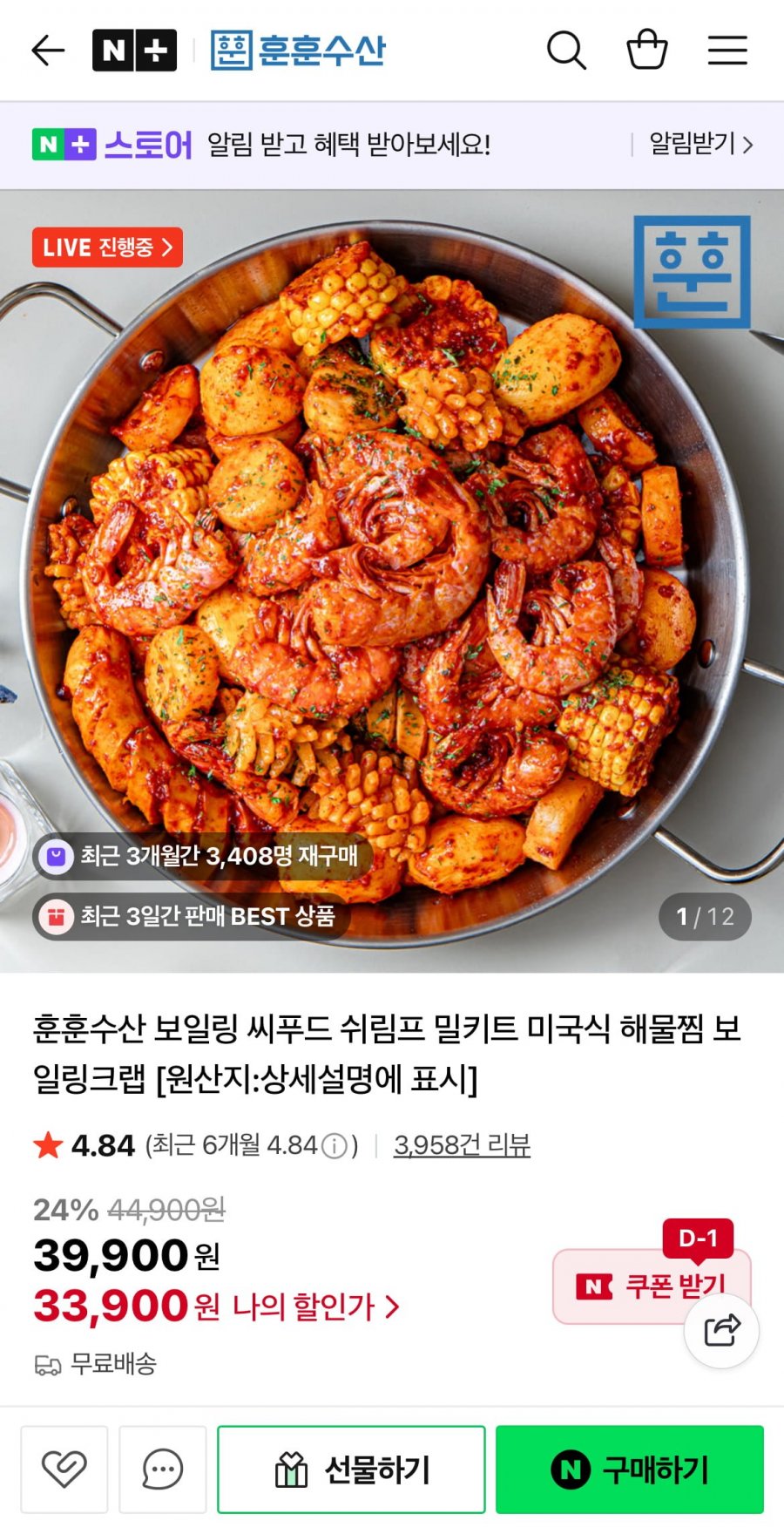Go back with the arrow icon

click(x=48, y=51)
